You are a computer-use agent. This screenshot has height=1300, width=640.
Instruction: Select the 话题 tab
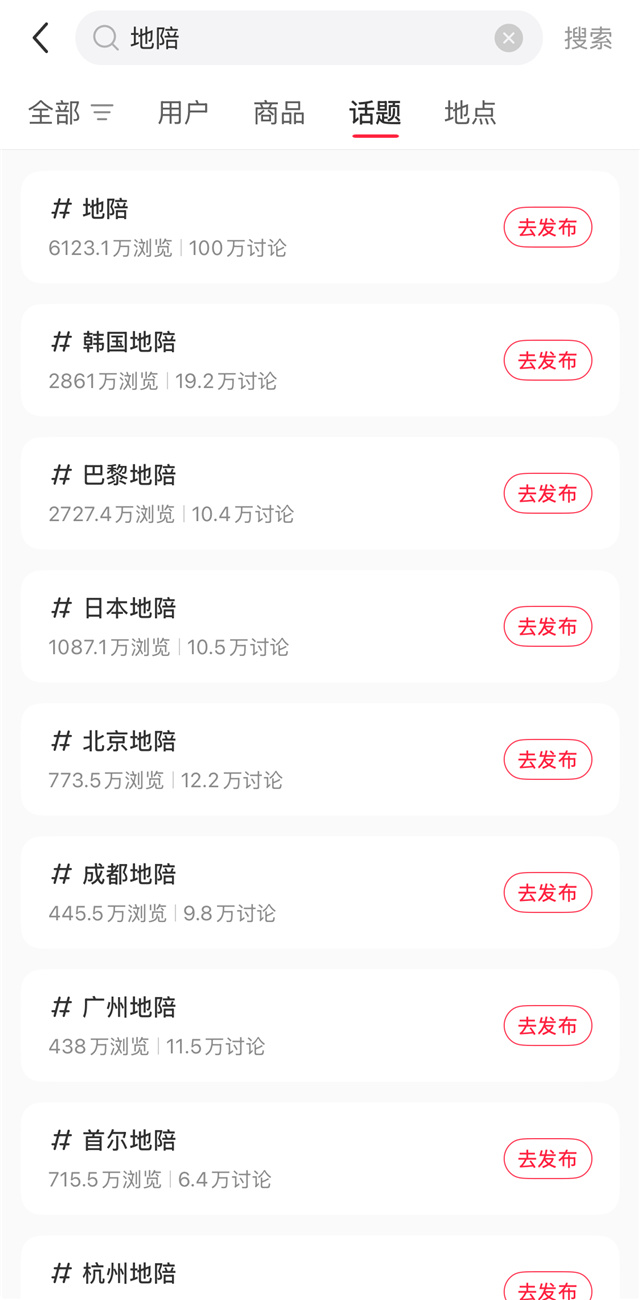pyautogui.click(x=375, y=112)
